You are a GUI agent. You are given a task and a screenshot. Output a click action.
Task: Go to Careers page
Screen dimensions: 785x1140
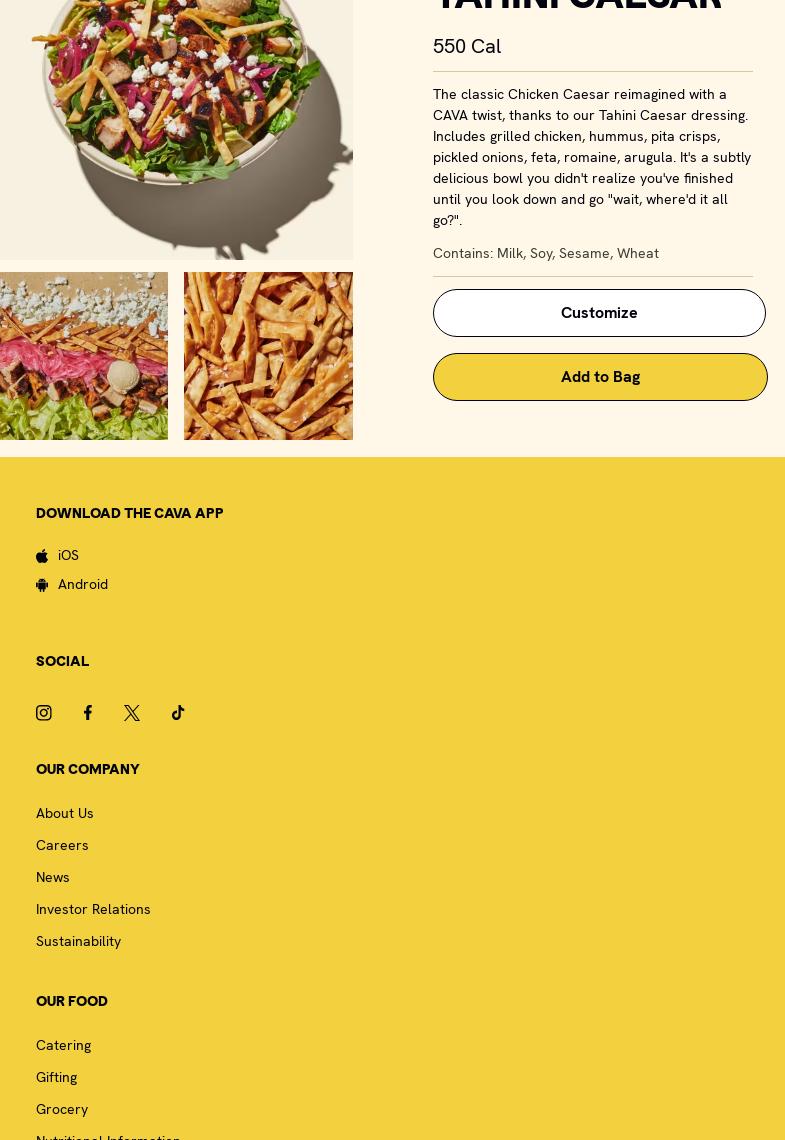tap(62, 846)
